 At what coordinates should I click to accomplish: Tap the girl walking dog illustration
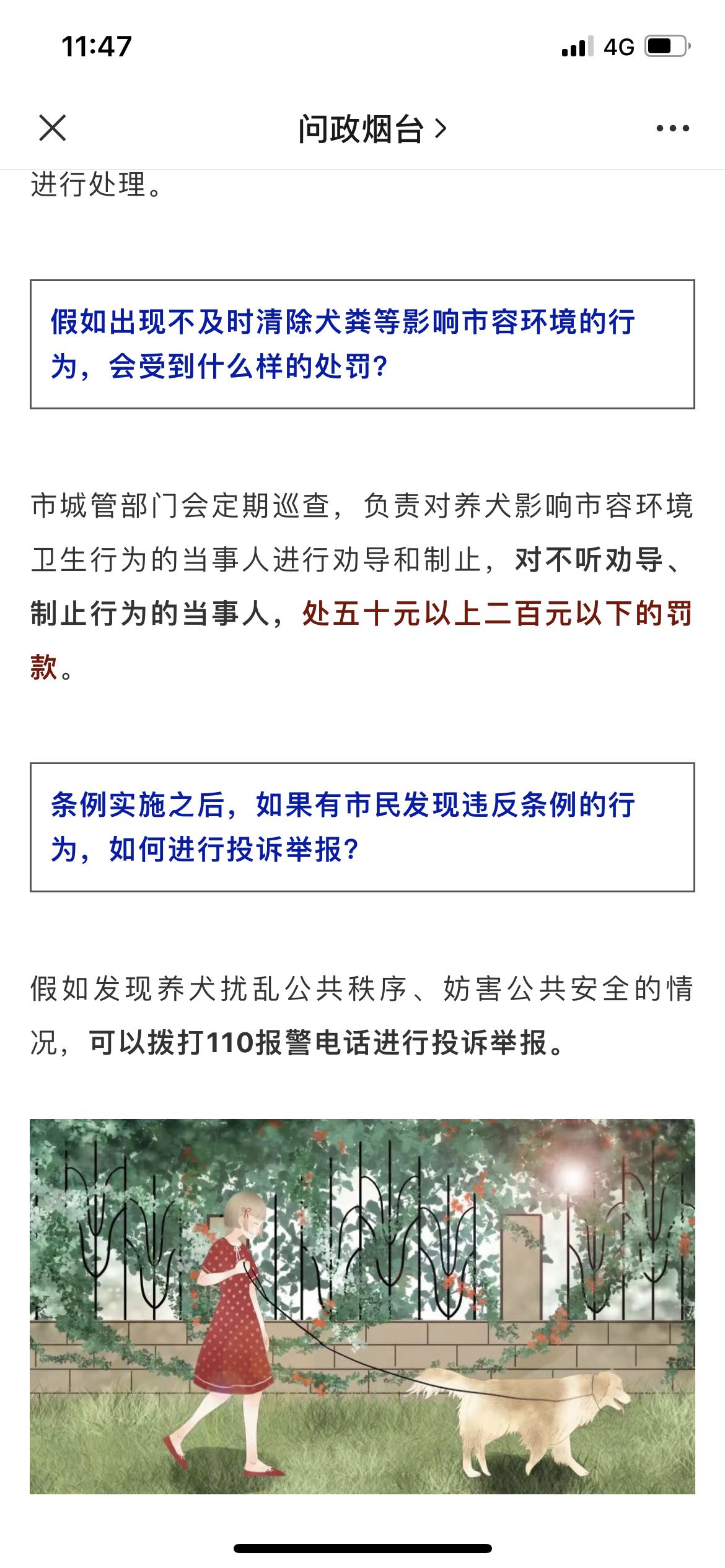[362, 1306]
